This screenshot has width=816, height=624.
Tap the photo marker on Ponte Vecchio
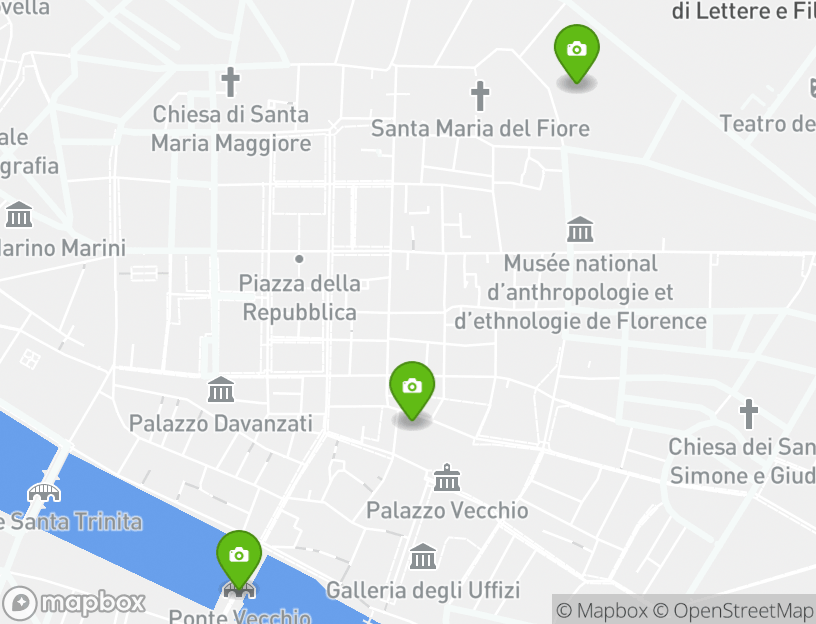click(238, 557)
